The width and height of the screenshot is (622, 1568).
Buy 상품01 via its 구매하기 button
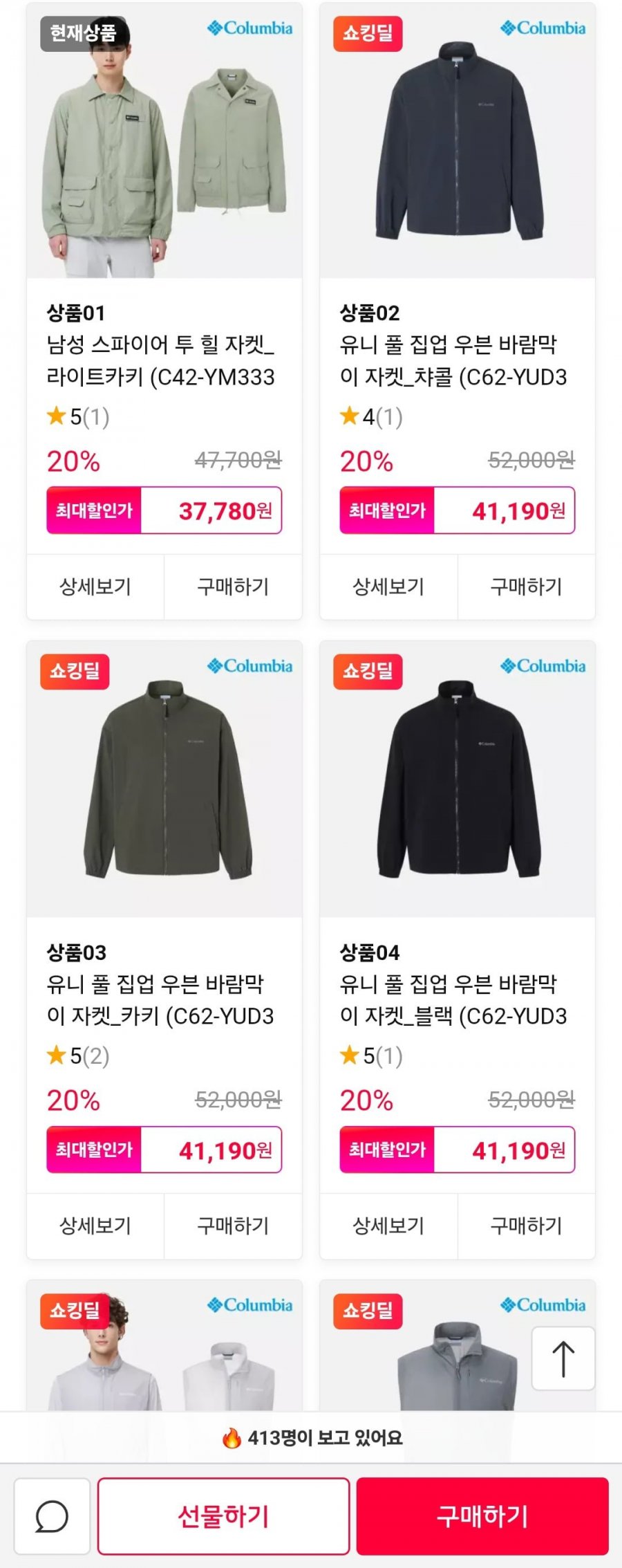coord(233,587)
